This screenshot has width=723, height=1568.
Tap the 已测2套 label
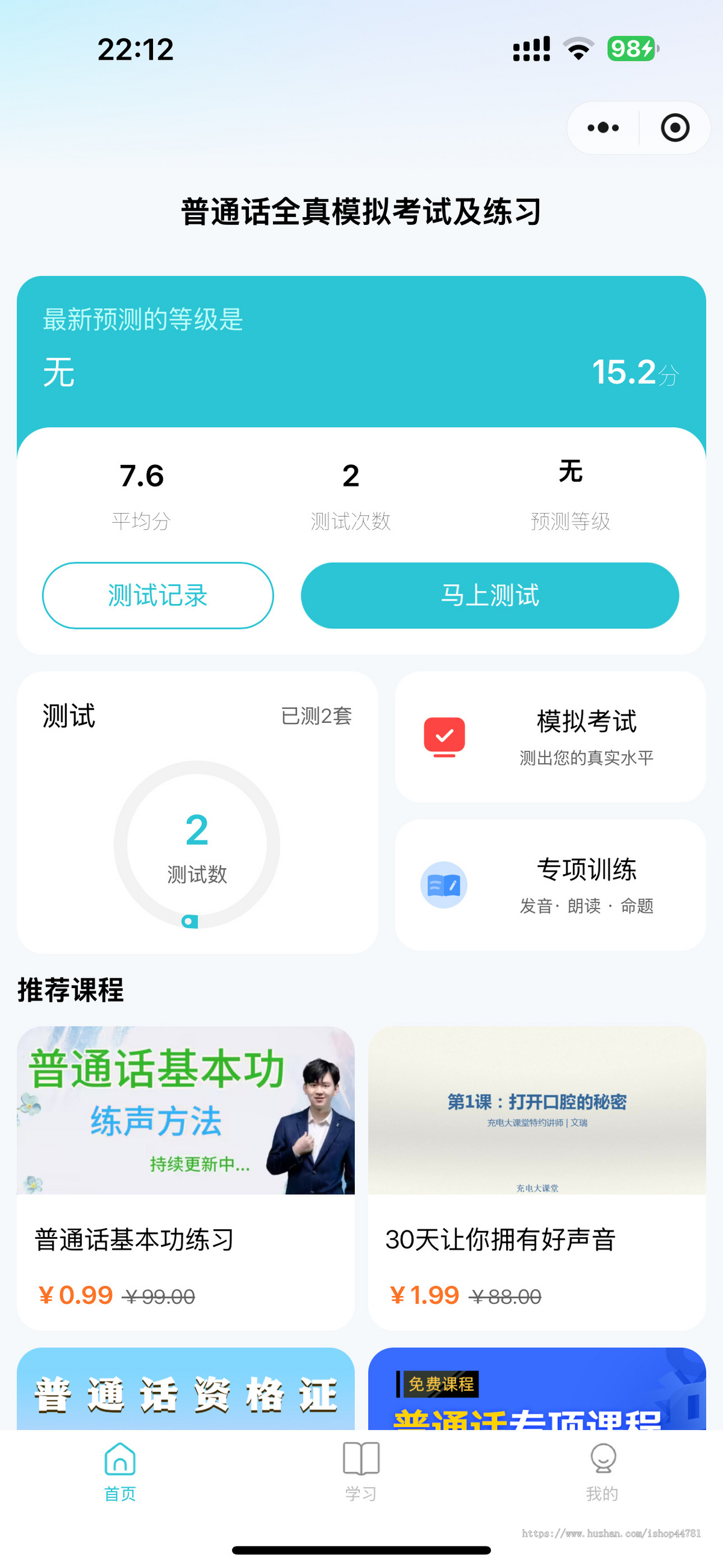click(x=317, y=717)
